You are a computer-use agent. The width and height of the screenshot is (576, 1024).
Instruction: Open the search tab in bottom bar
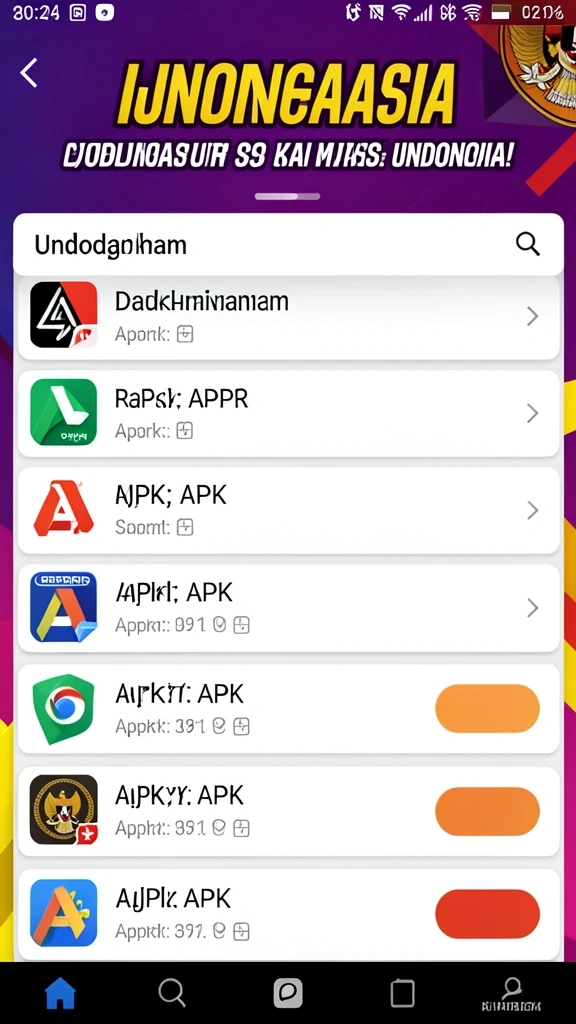click(x=172, y=993)
